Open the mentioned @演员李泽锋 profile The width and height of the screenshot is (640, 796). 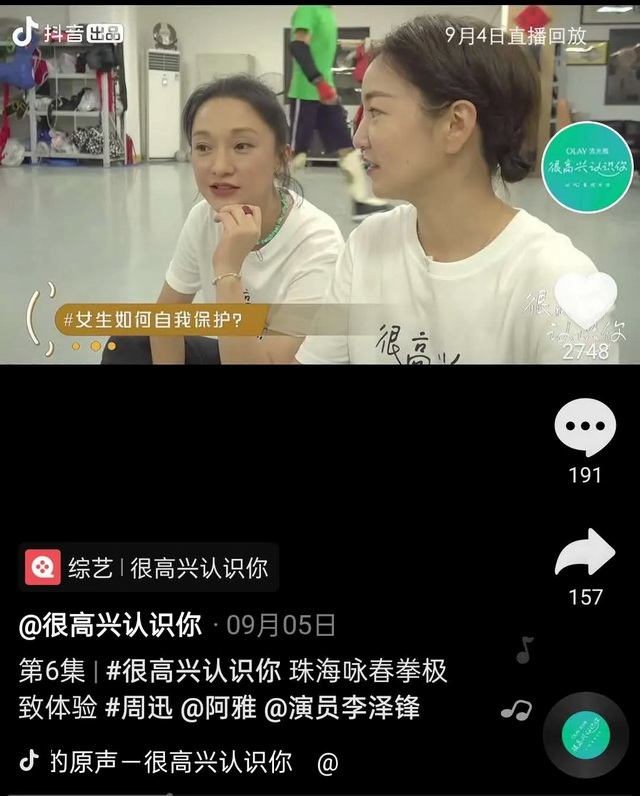(341, 708)
